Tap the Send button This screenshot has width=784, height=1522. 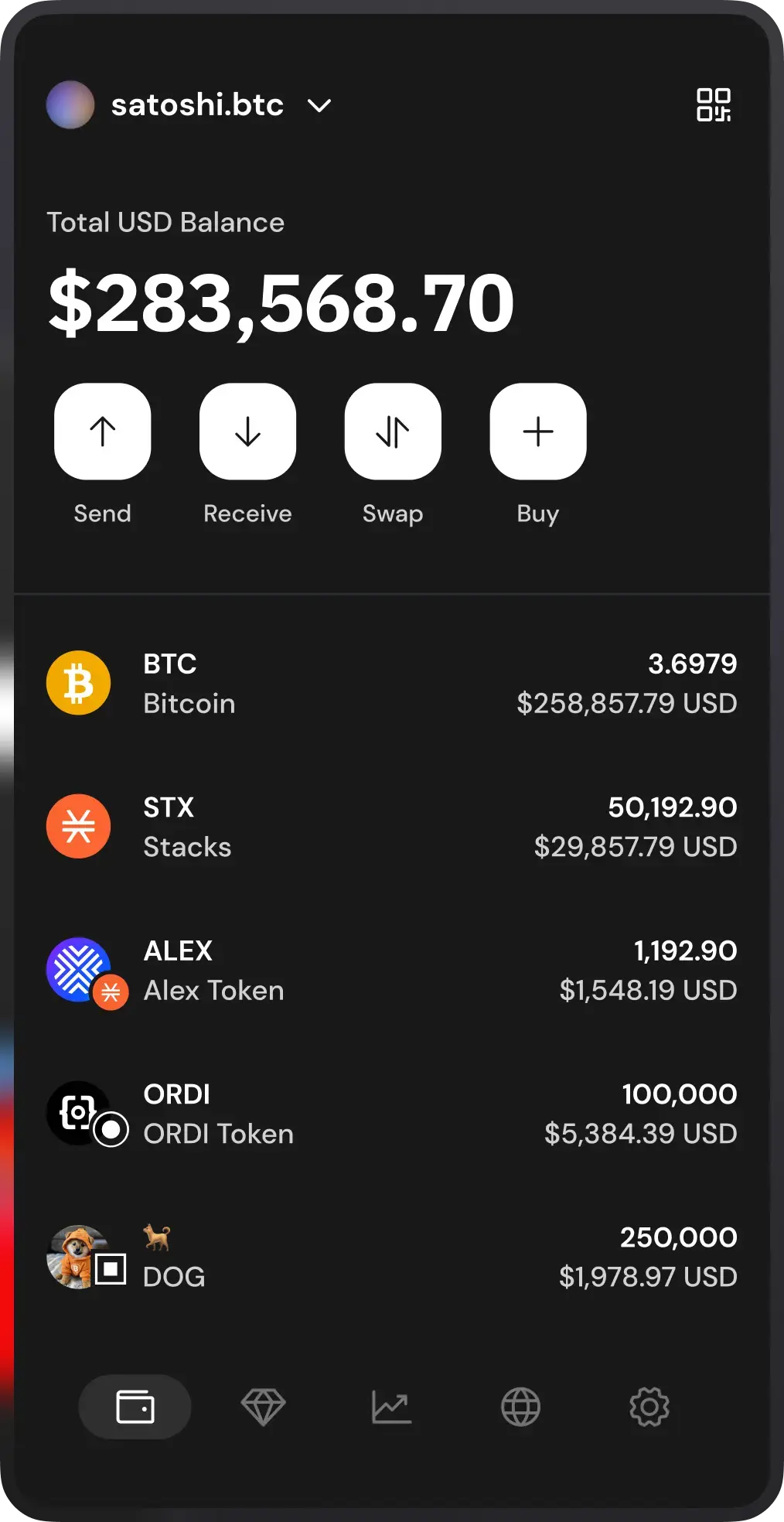pos(102,432)
